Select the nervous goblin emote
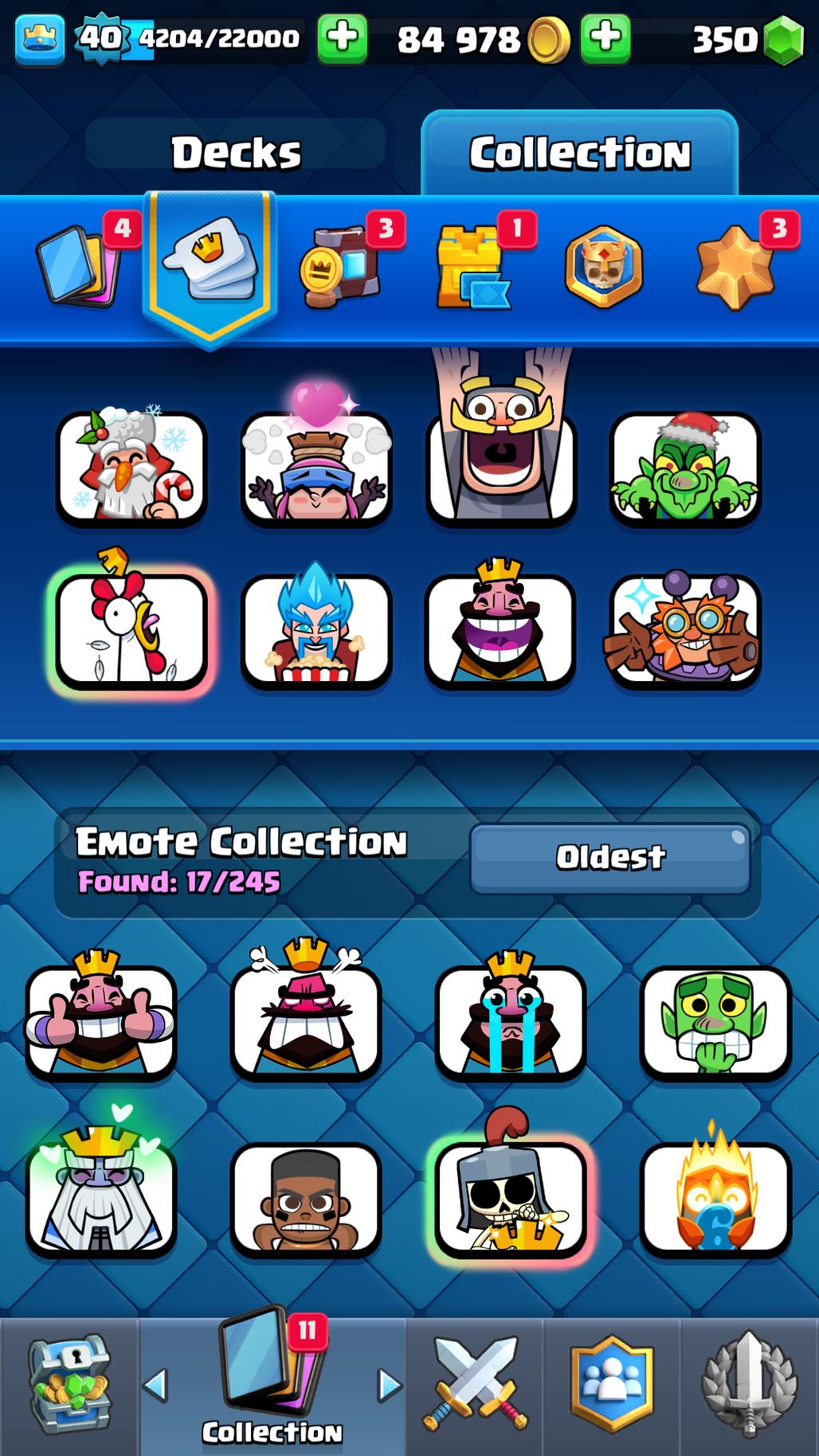The width and height of the screenshot is (819, 1456). click(715, 1021)
